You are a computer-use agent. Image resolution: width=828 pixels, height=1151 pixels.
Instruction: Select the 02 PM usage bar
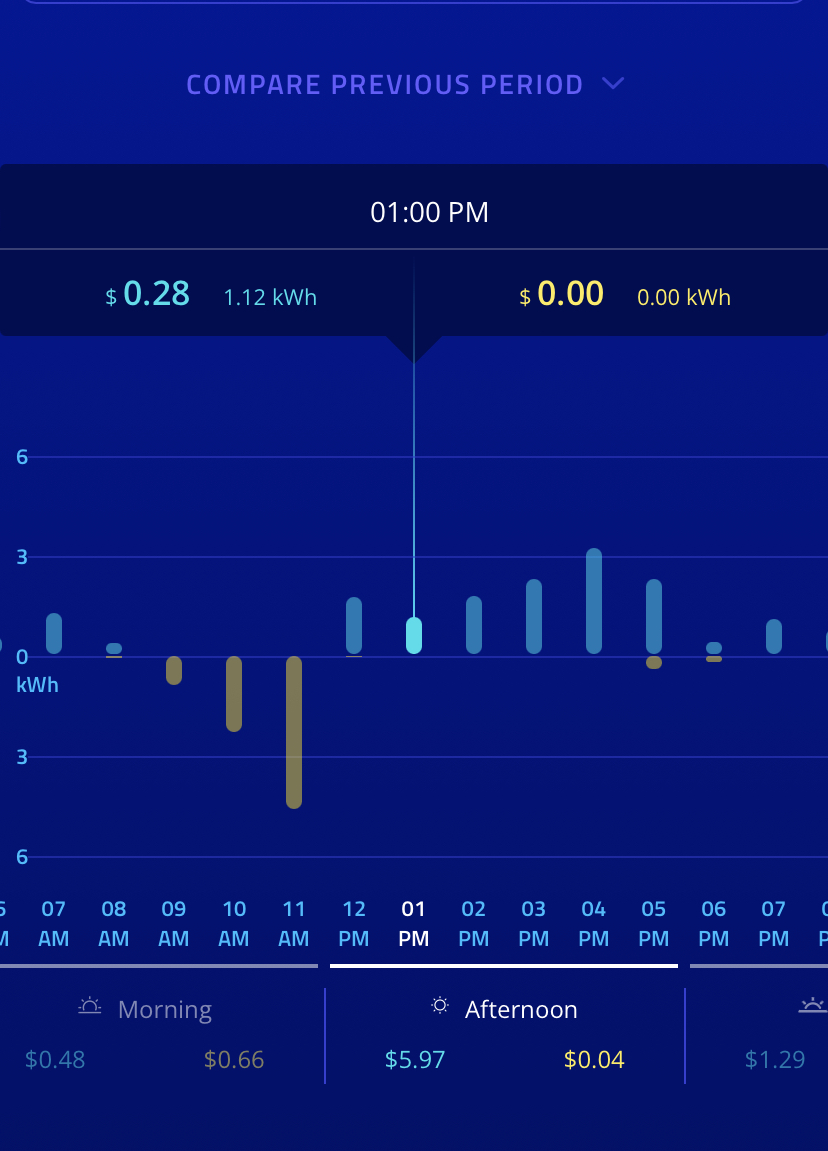click(474, 625)
